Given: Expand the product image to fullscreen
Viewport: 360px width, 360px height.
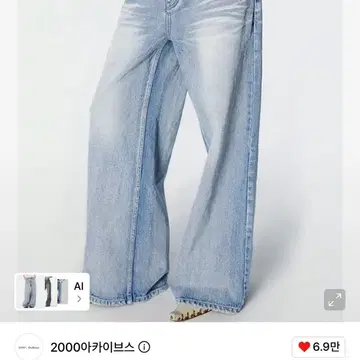Looking at the screenshot, I should [335, 300].
